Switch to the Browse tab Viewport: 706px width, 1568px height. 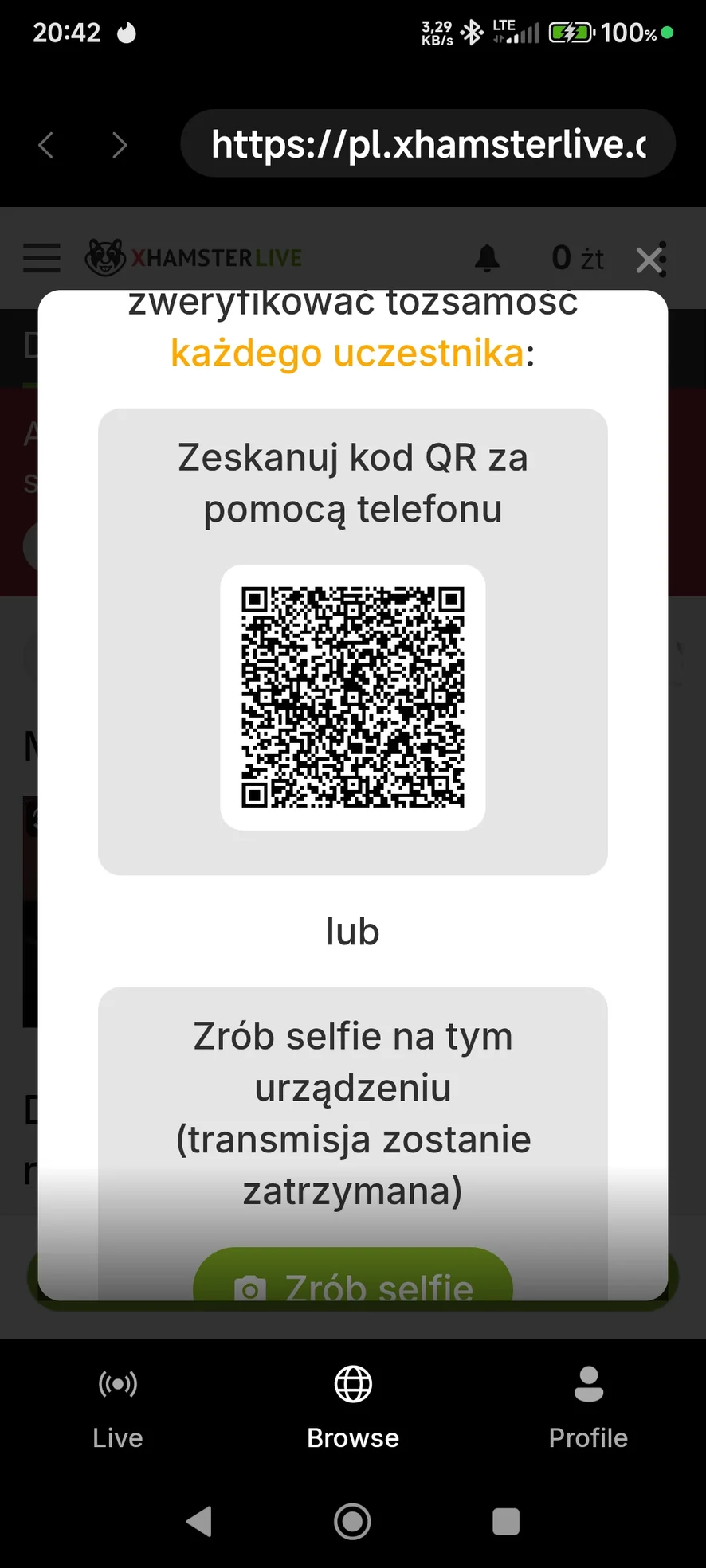tap(353, 1406)
